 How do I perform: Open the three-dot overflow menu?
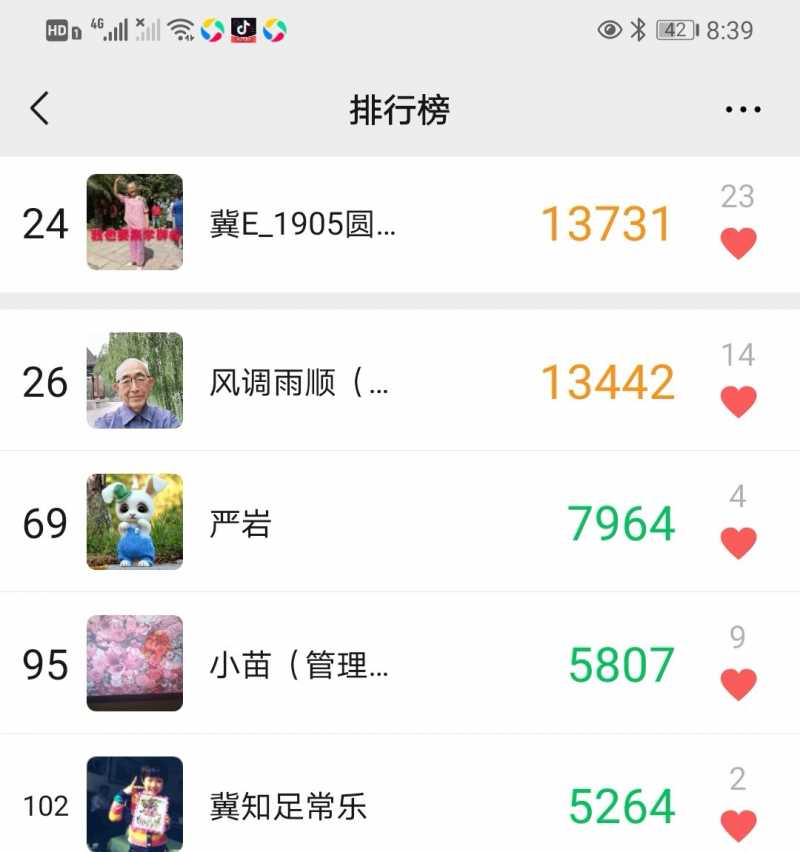pyautogui.click(x=742, y=110)
